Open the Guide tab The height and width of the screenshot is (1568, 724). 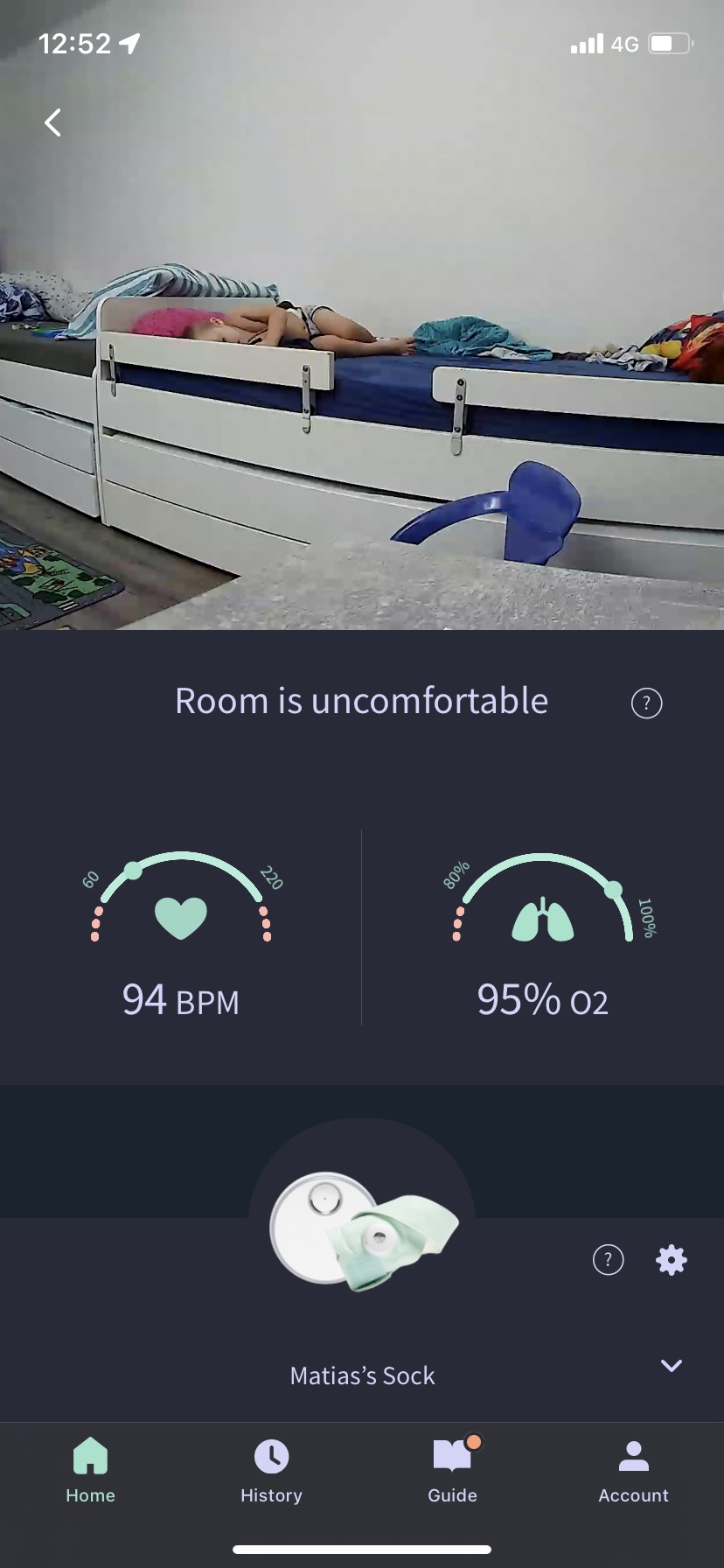click(452, 1470)
